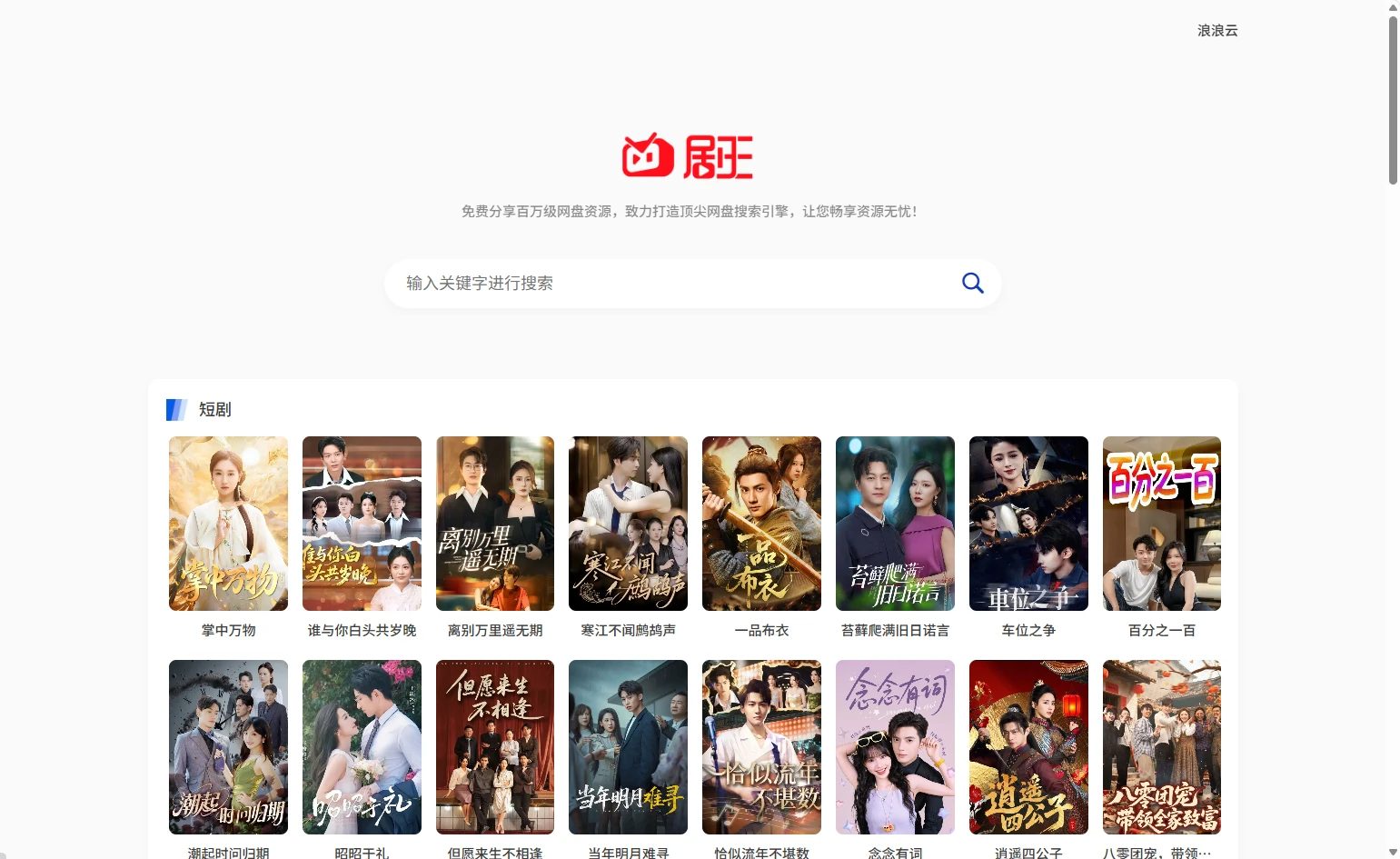The image size is (1400, 859).
Task: Open the drama 念念有词
Action: click(895, 747)
